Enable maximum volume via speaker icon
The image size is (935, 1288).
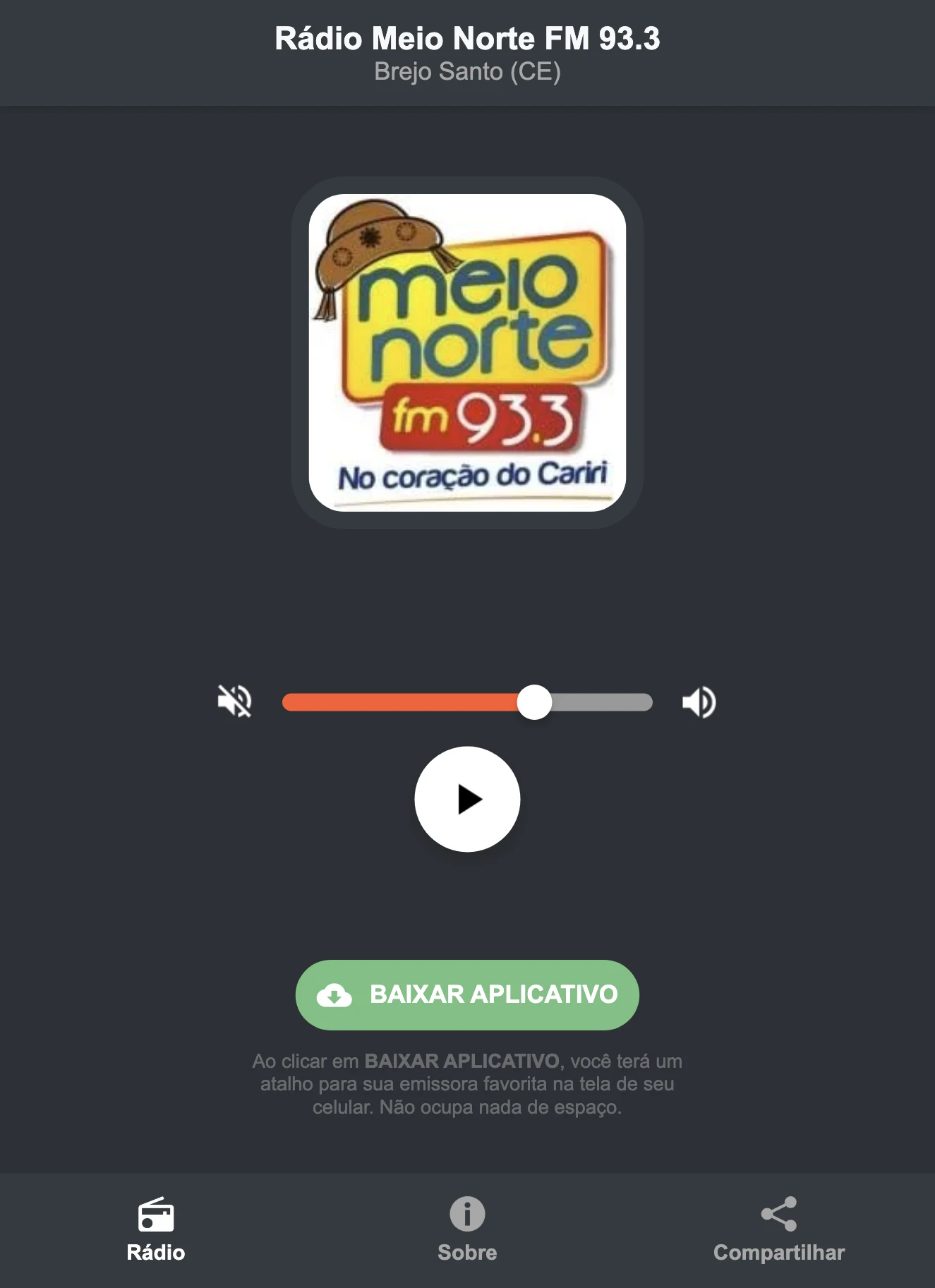[699, 701]
